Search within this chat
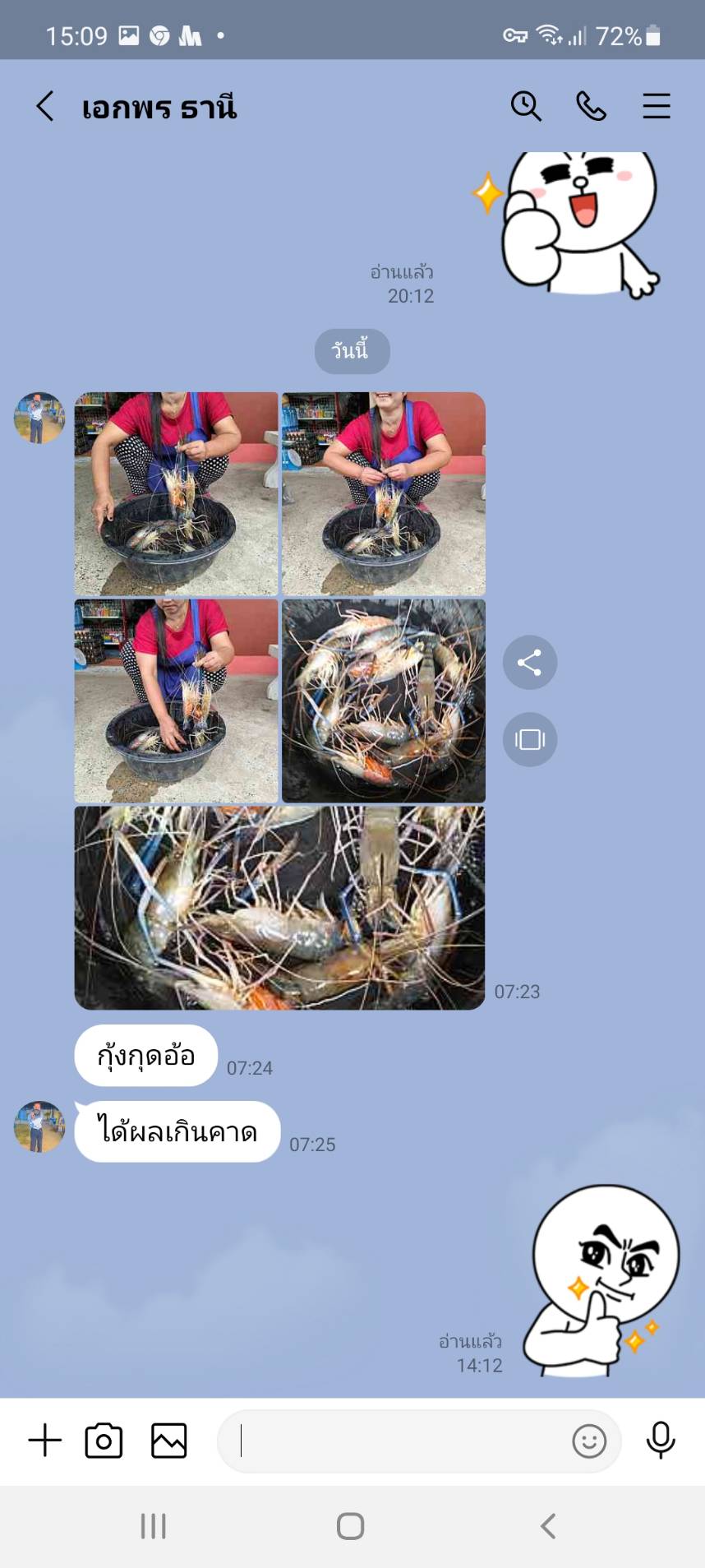The width and height of the screenshot is (705, 1568). tap(526, 107)
